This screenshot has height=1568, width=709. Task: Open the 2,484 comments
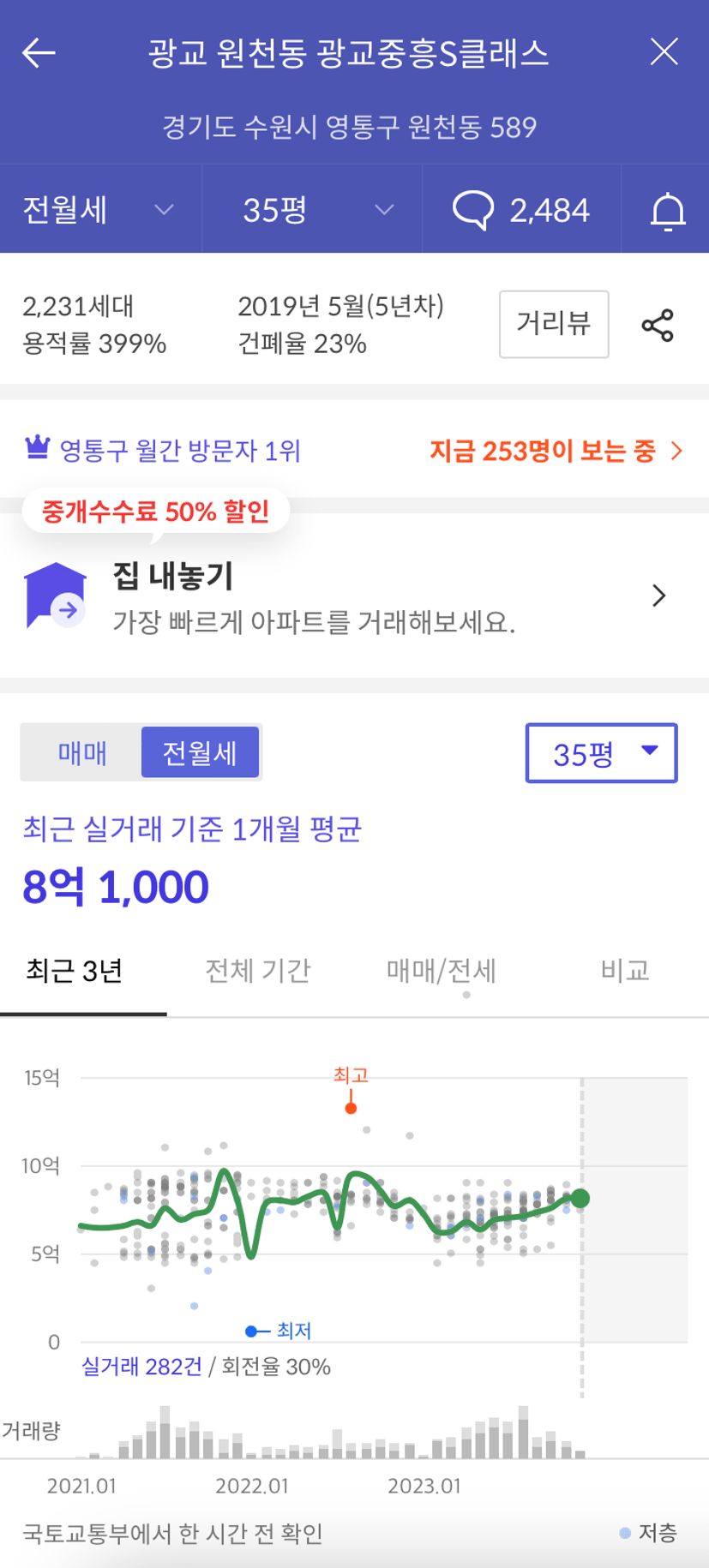point(521,210)
